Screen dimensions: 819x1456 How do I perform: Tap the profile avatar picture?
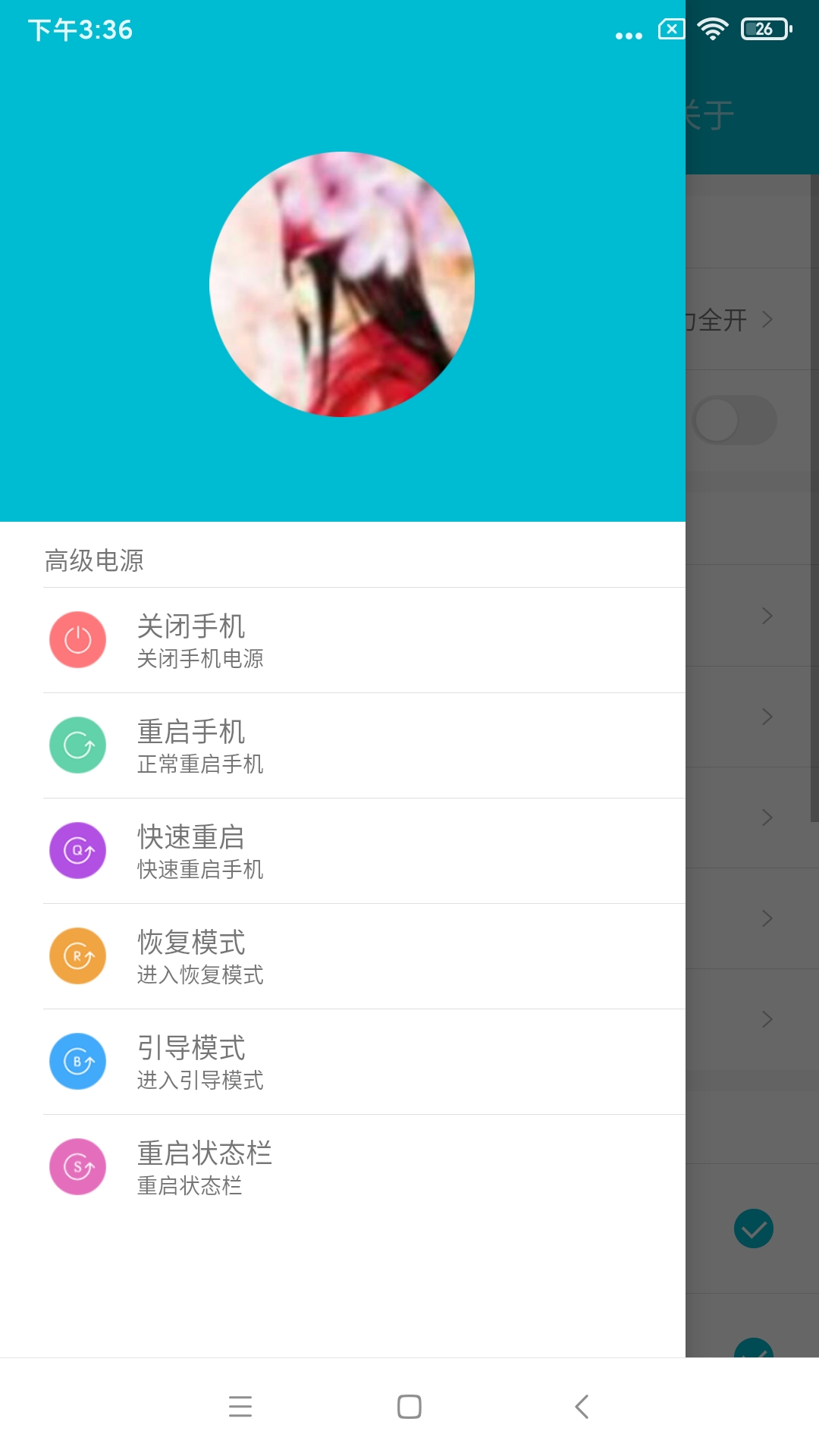pos(342,284)
